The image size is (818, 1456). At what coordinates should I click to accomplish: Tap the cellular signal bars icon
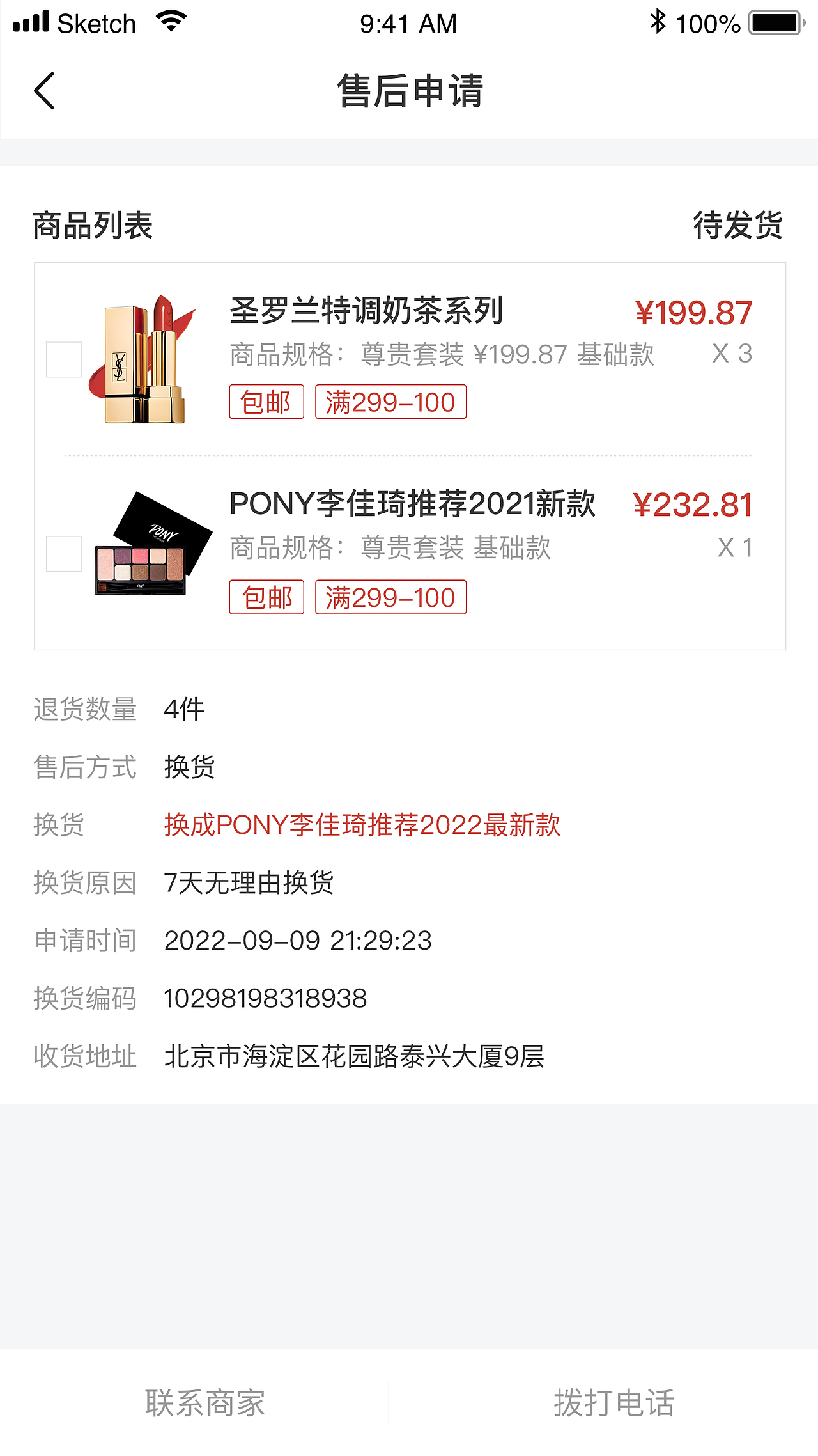30,21
